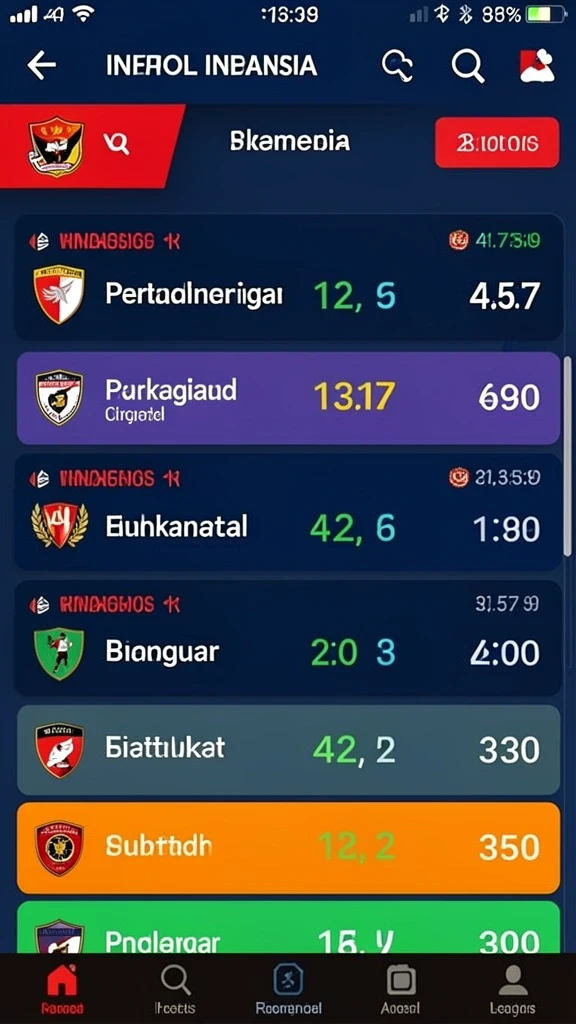Viewport: 576px width, 1024px height.
Task: Open the purple Purkagiaud row
Action: point(288,398)
